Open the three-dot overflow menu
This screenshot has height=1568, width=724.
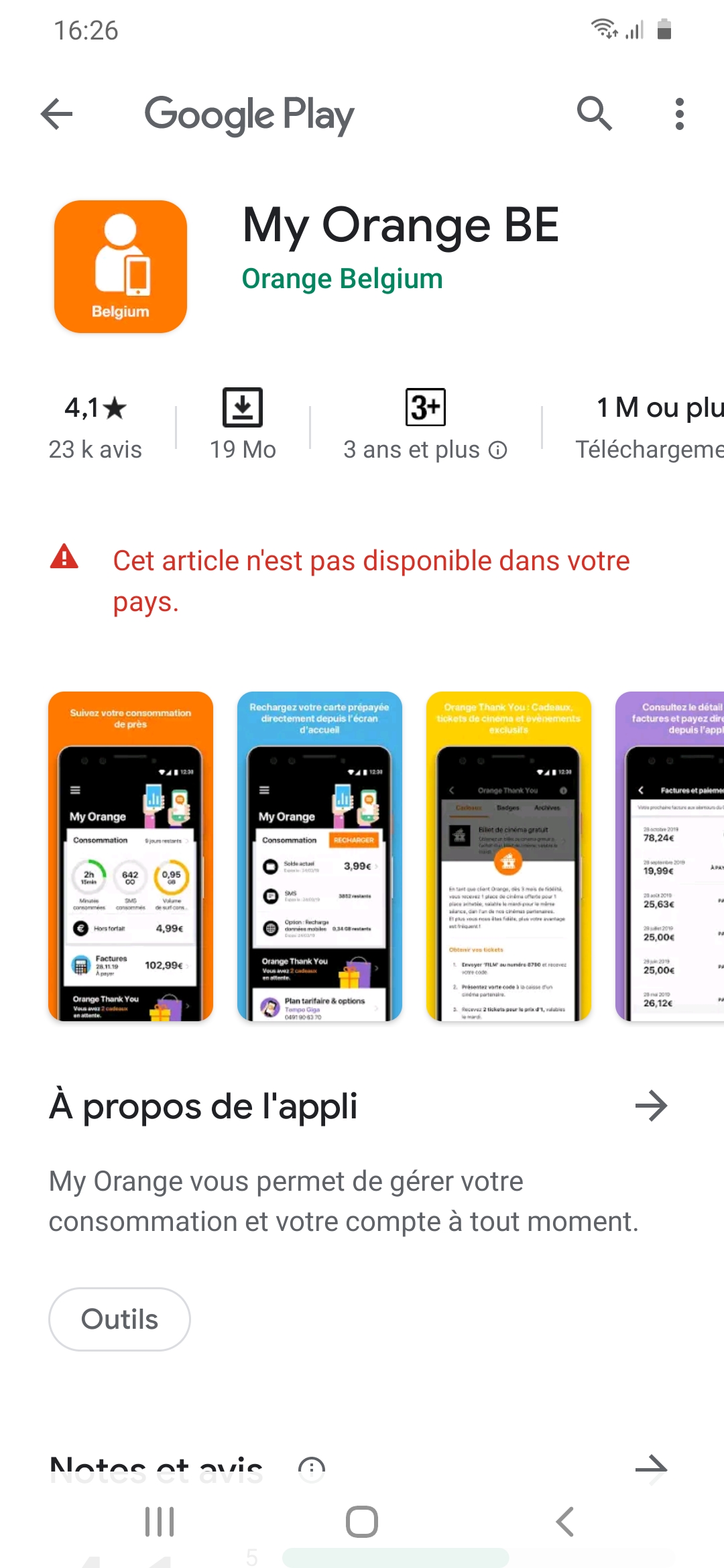point(680,114)
